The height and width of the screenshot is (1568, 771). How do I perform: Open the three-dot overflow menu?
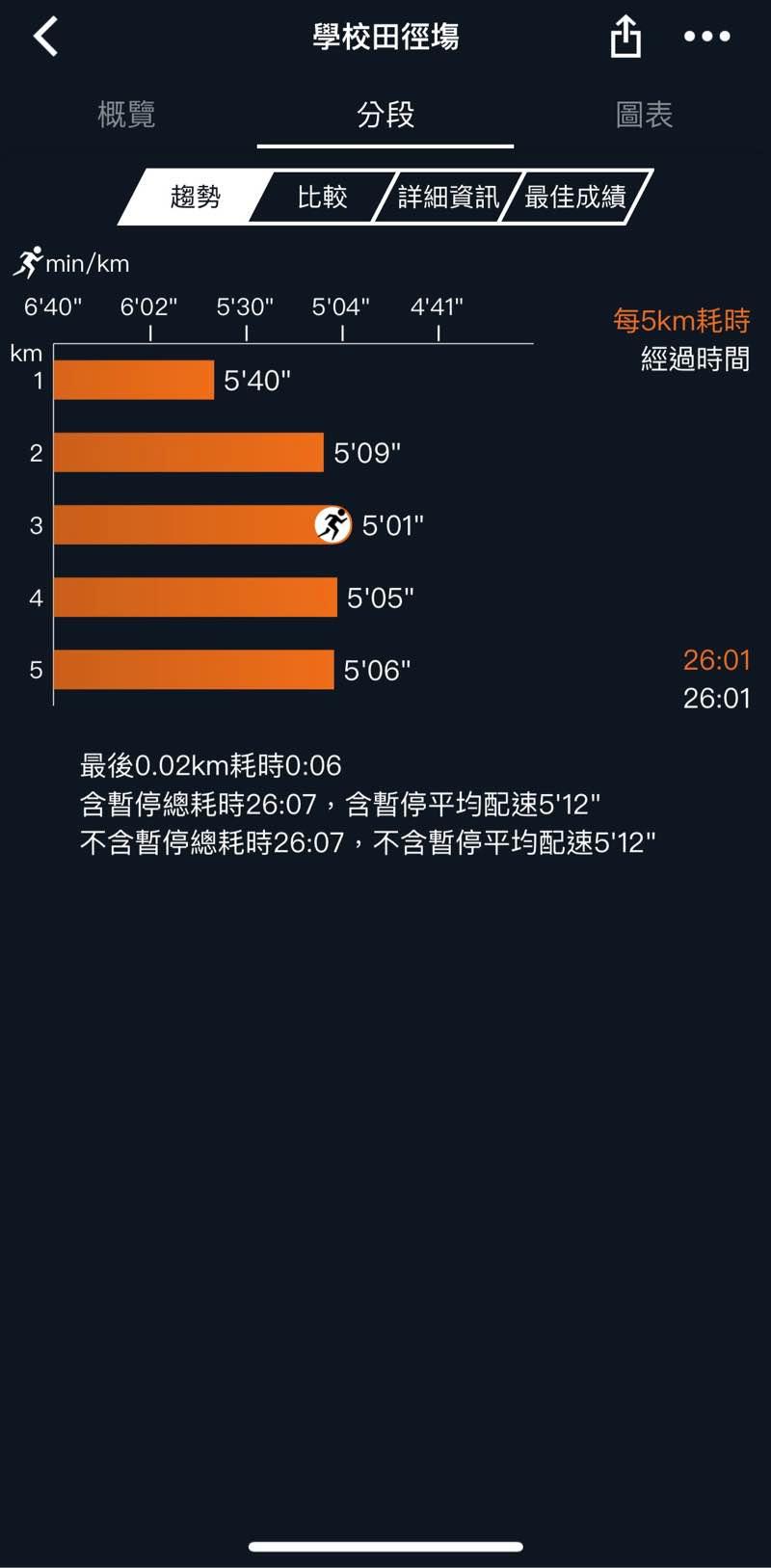706,38
